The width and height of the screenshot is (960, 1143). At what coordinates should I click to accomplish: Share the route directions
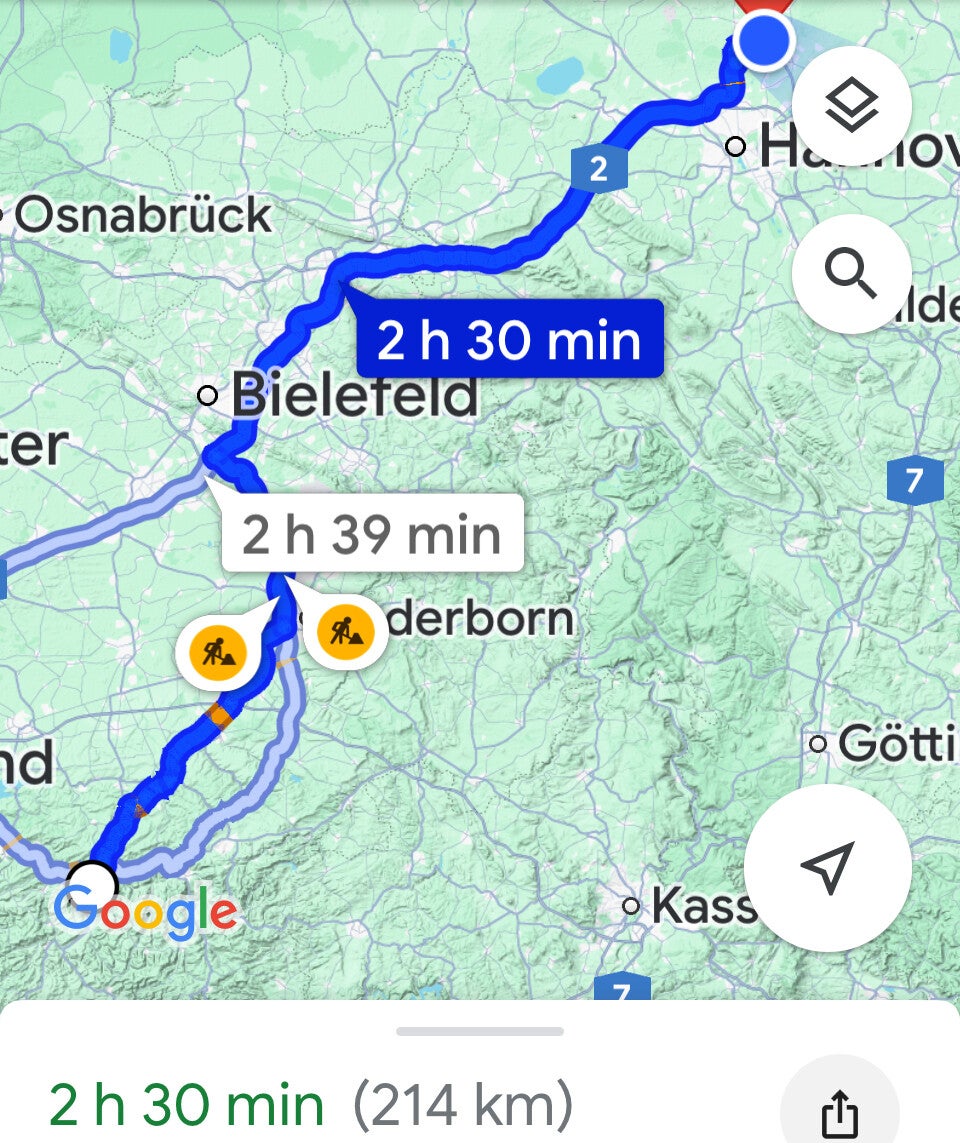point(839,1110)
